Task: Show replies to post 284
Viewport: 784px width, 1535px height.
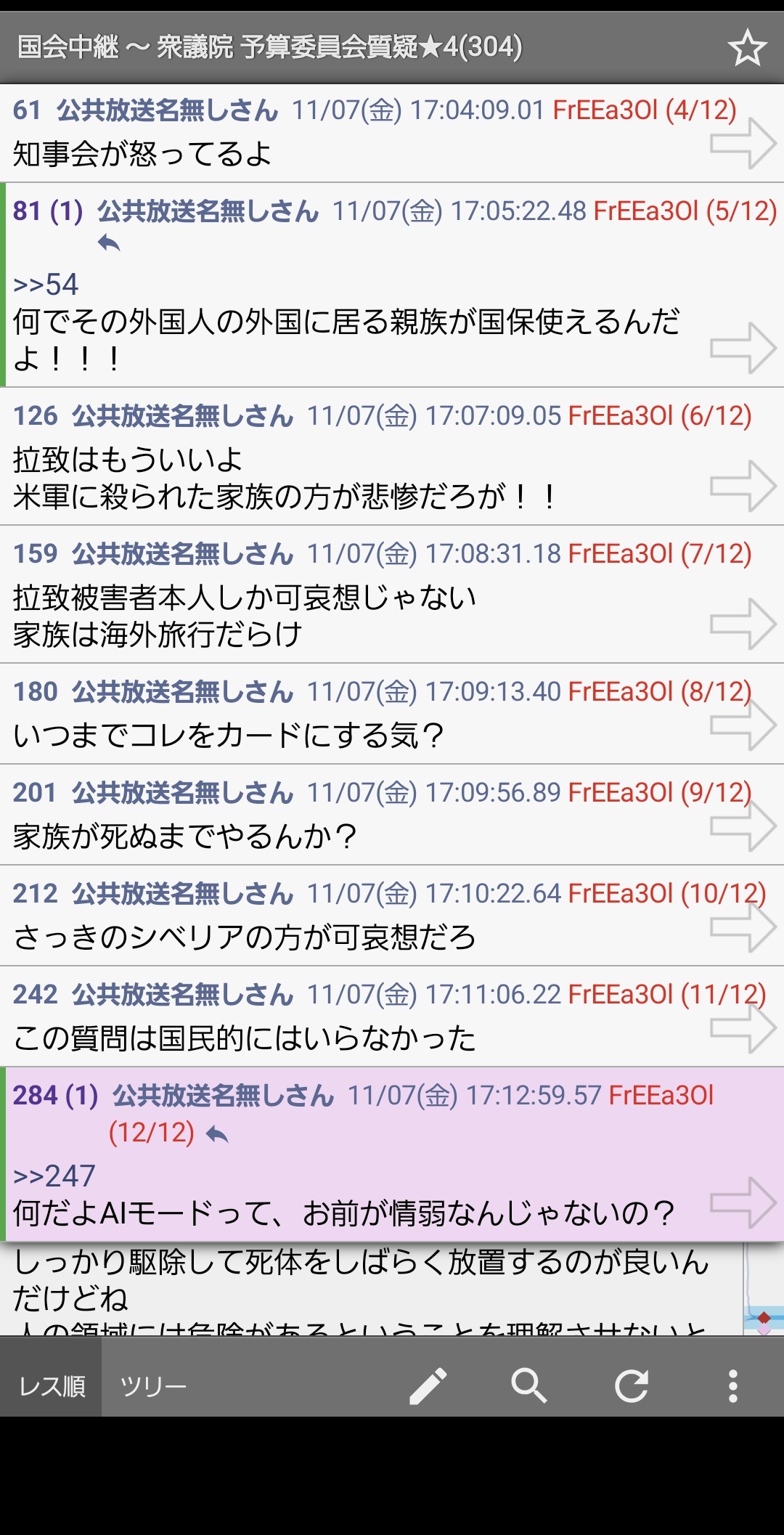Action: click(x=216, y=1134)
